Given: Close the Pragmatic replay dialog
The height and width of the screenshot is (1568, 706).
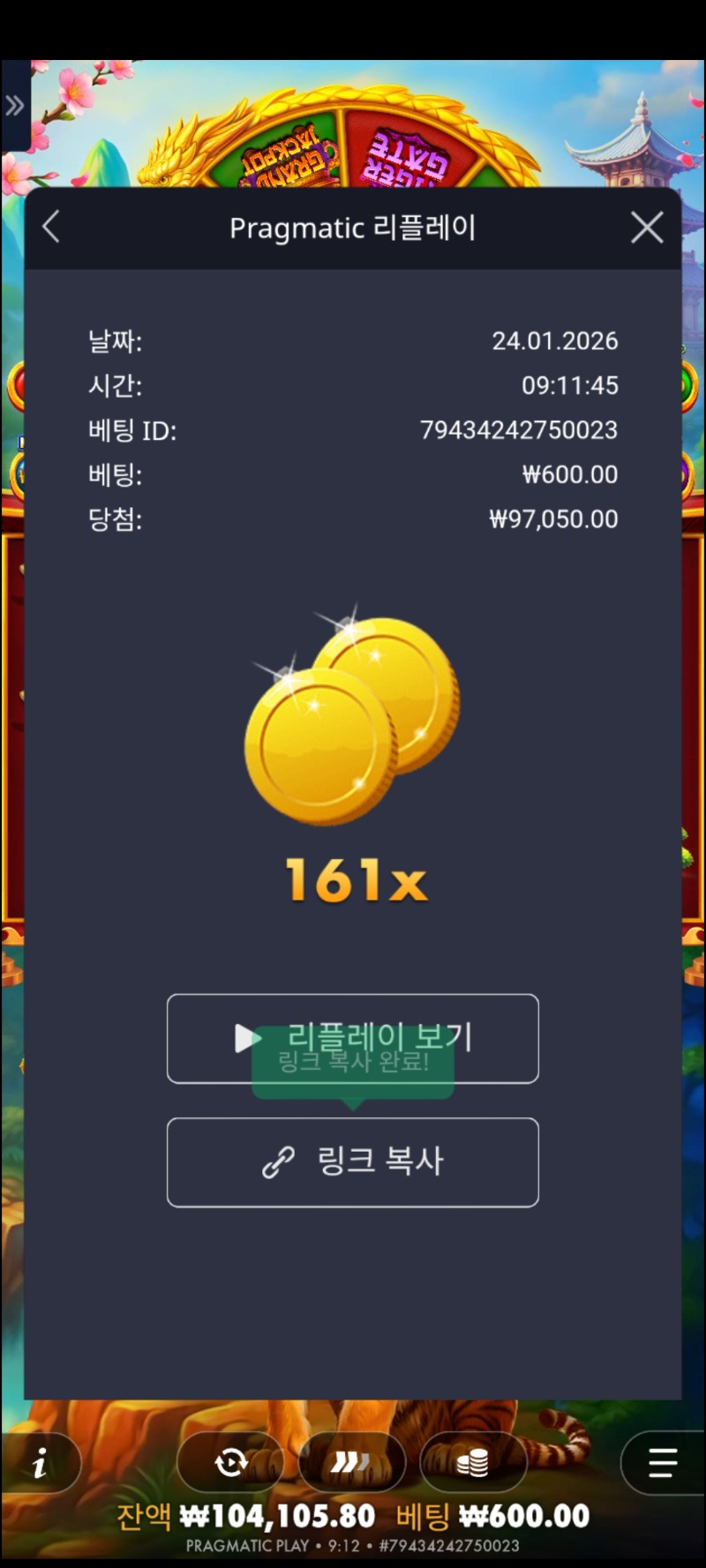Looking at the screenshot, I should (x=647, y=228).
